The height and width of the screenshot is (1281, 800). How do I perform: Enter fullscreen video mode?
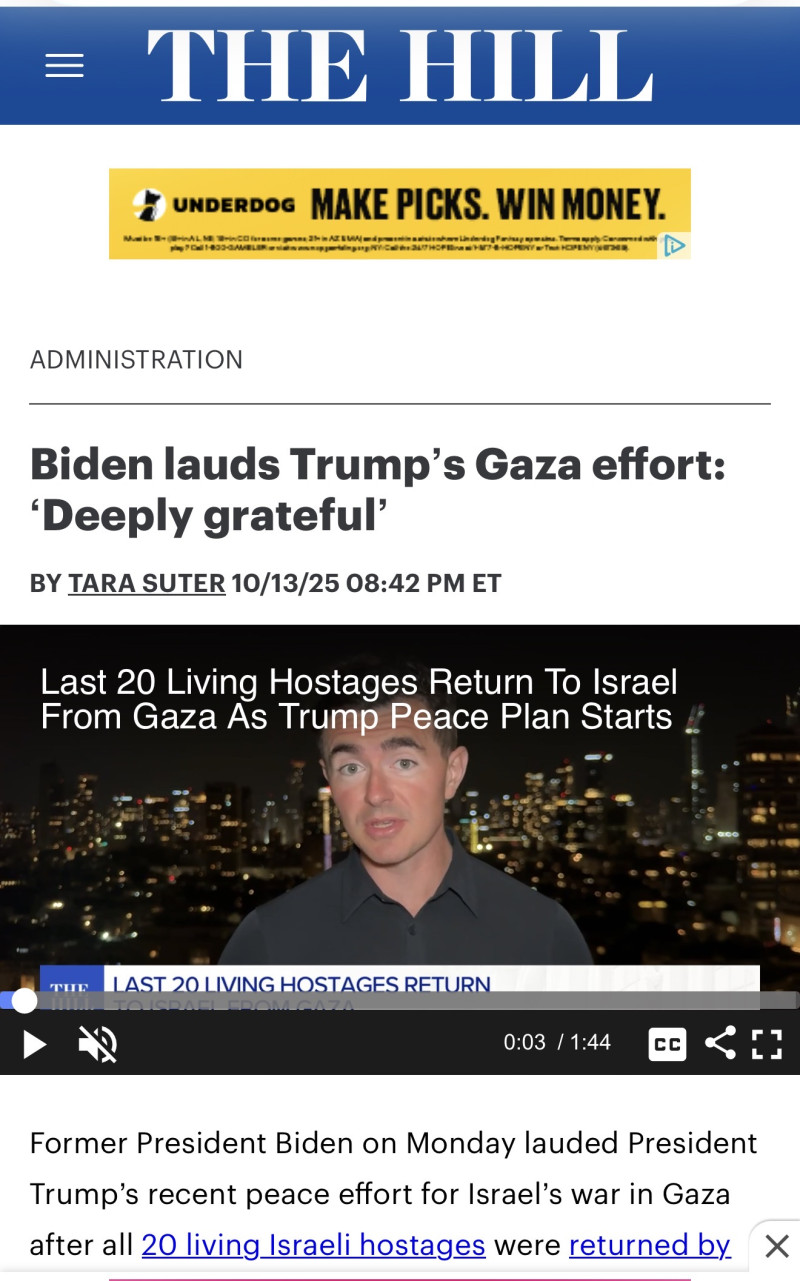[767, 1044]
